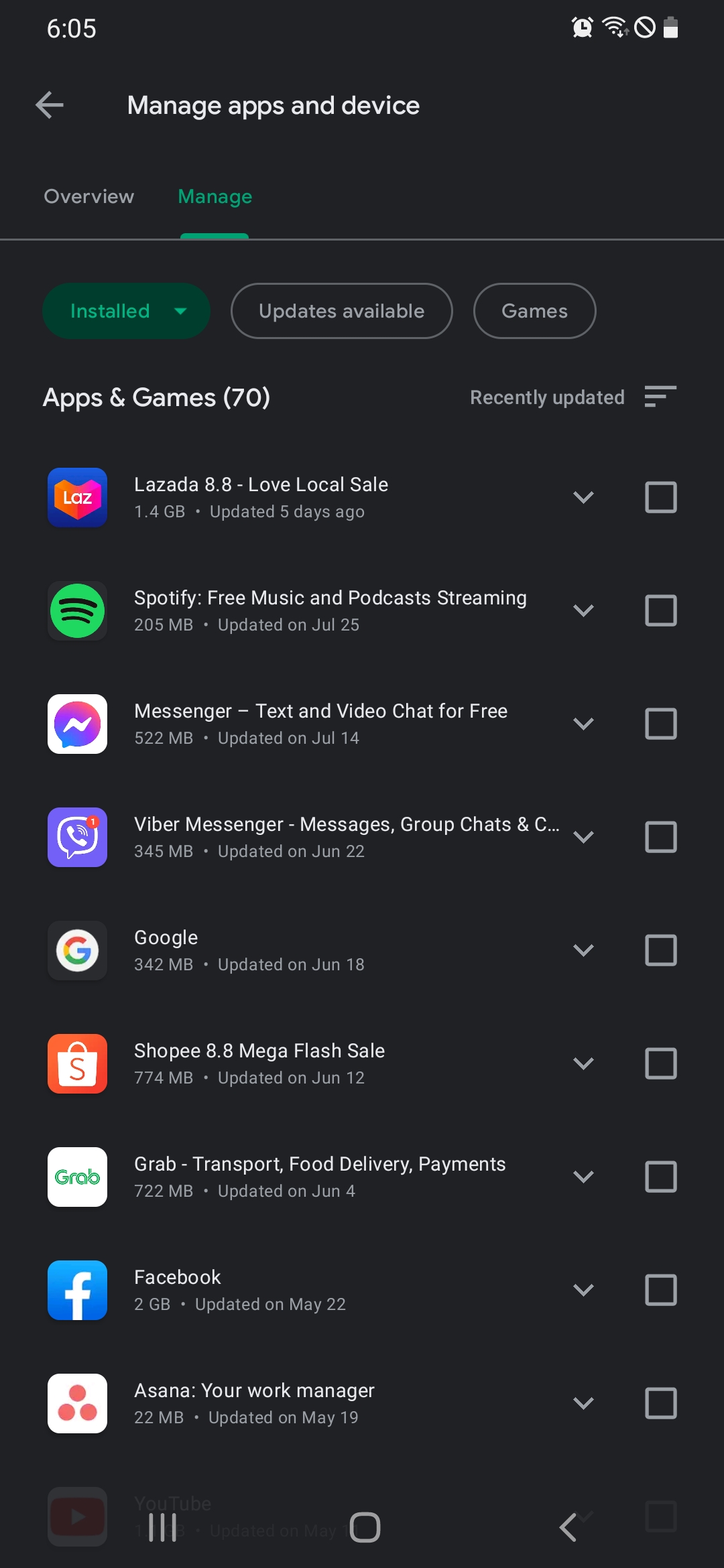The height and width of the screenshot is (1568, 724).
Task: Select Facebook with its checkbox
Action: pos(660,1290)
